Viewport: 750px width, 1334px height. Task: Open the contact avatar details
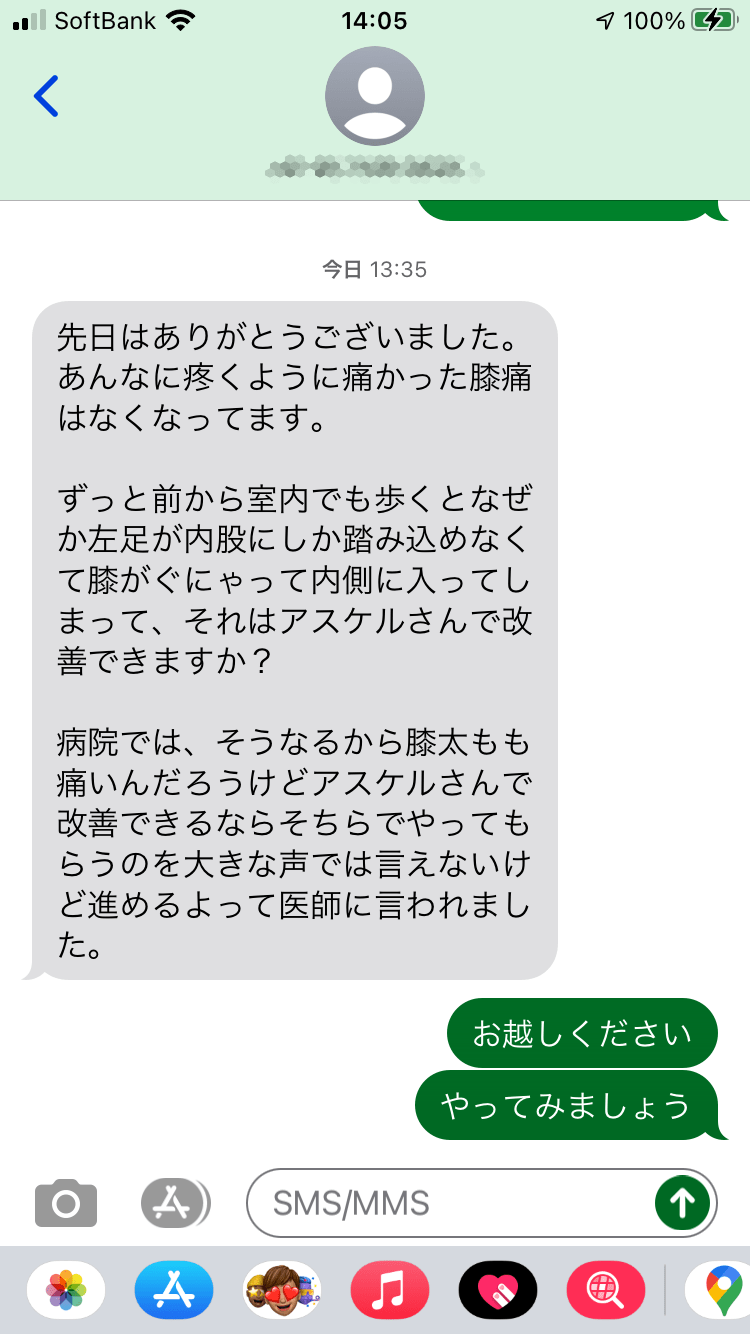[375, 96]
